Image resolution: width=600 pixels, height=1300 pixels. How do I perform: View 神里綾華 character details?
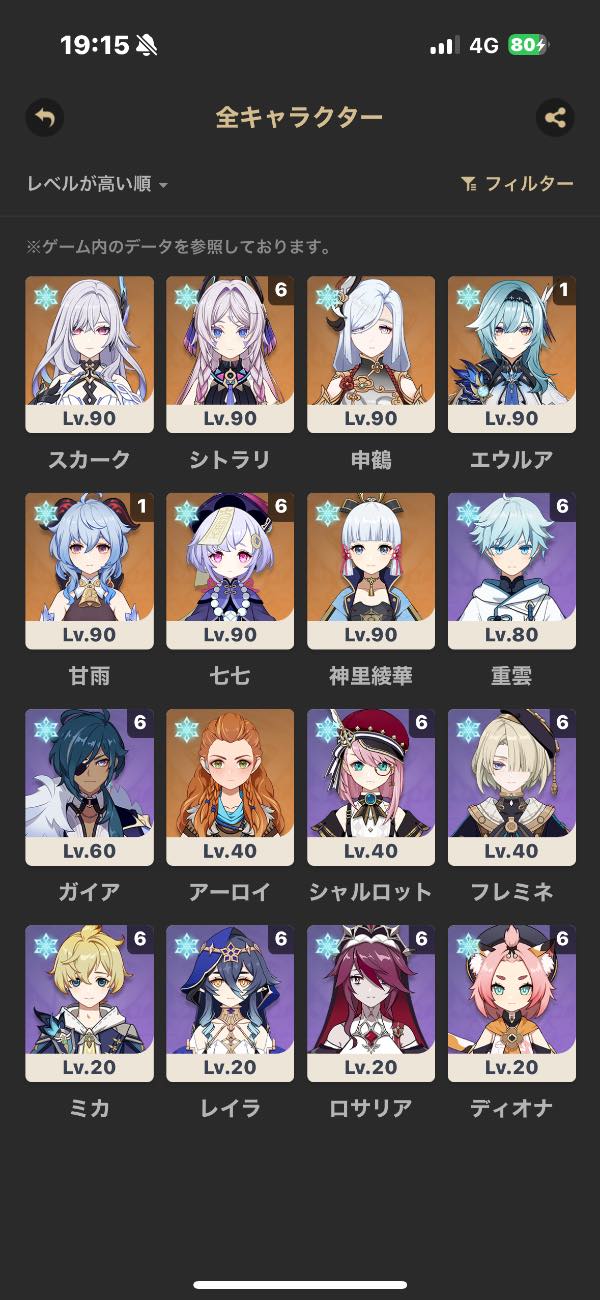coord(371,570)
